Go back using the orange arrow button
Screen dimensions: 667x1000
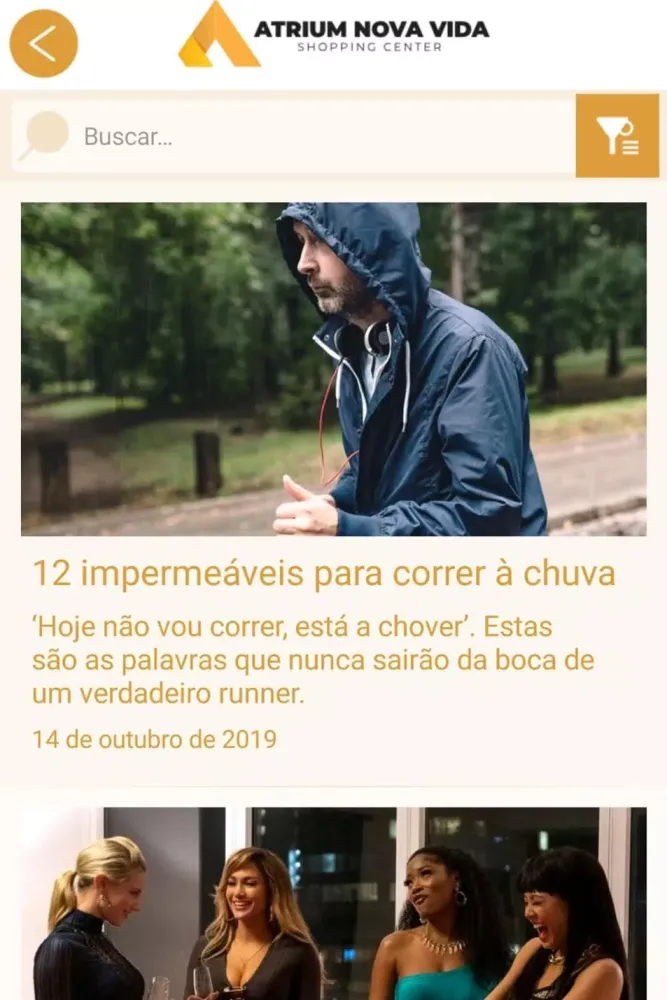[x=43, y=44]
